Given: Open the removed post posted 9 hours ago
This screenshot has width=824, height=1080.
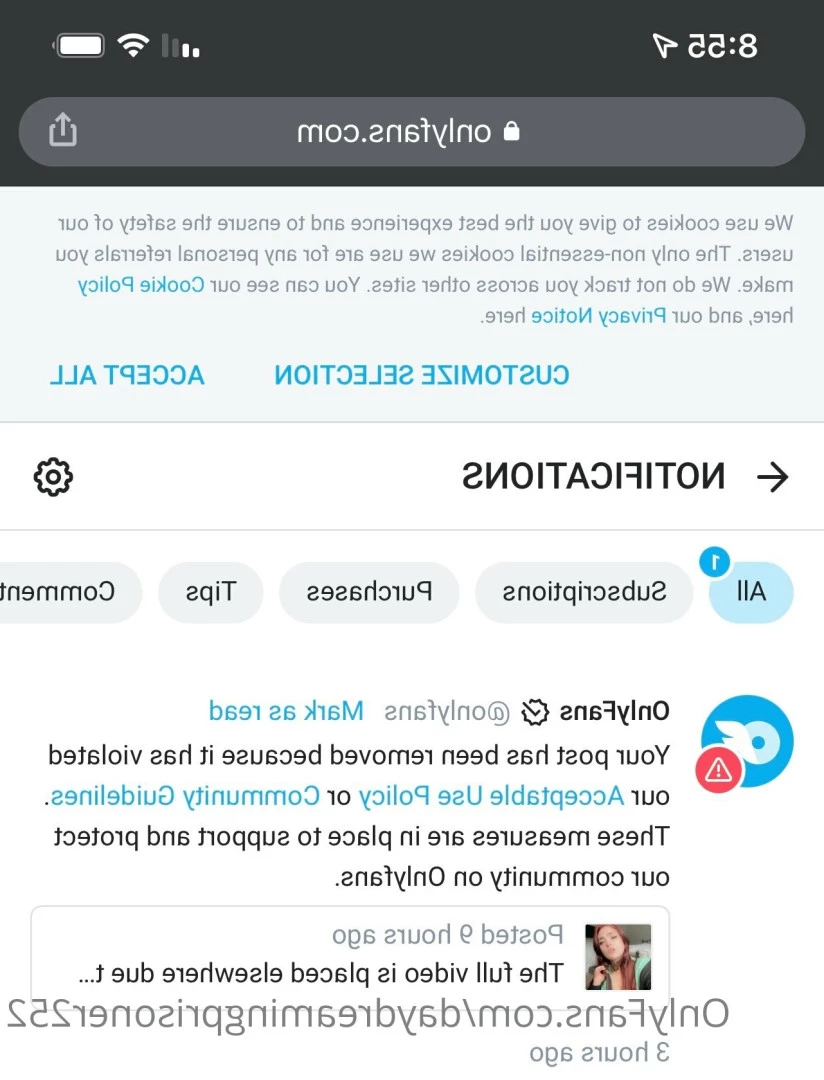Looking at the screenshot, I should coord(350,955).
